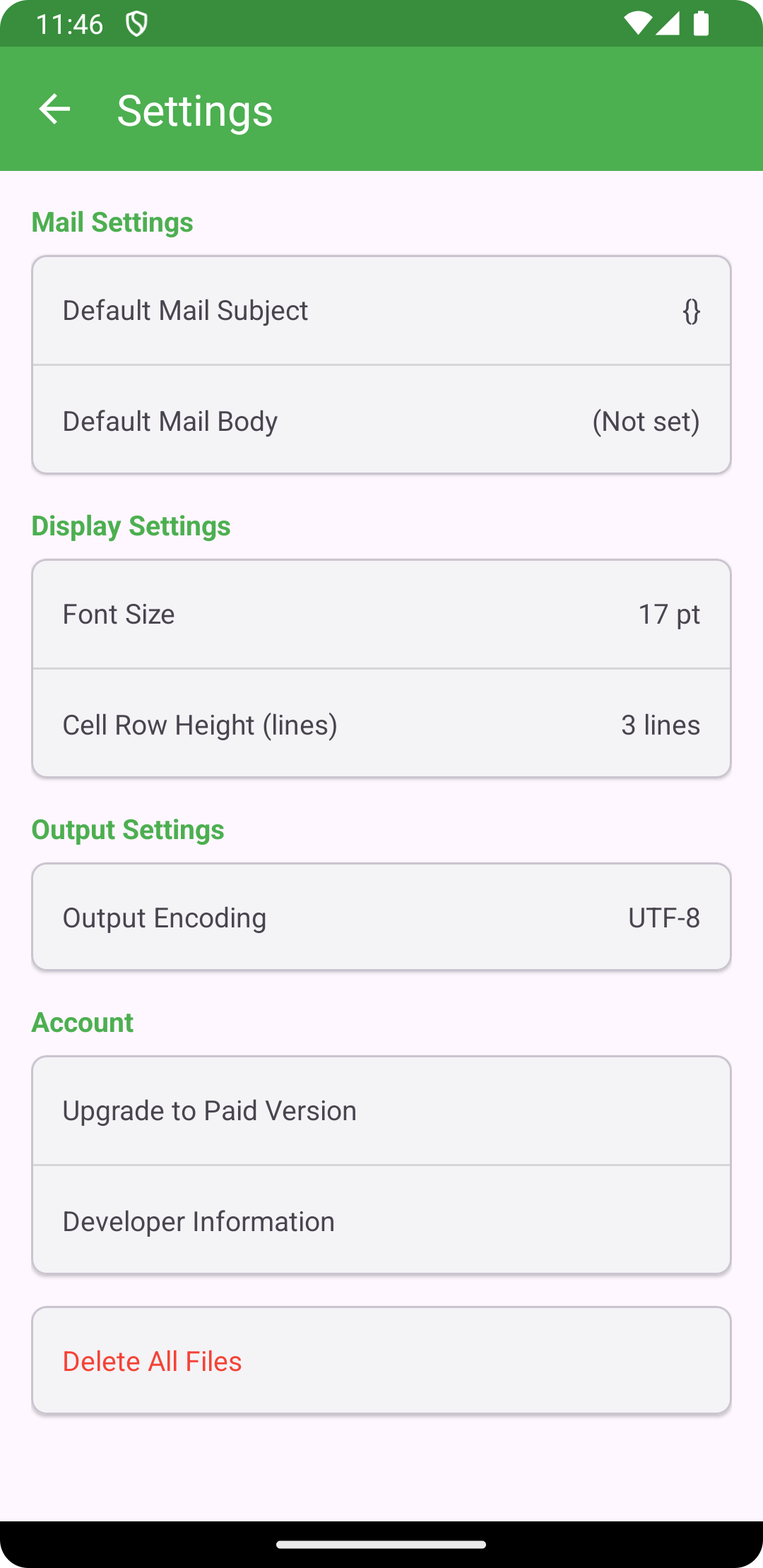Open the Output Encoding selector

(x=381, y=917)
